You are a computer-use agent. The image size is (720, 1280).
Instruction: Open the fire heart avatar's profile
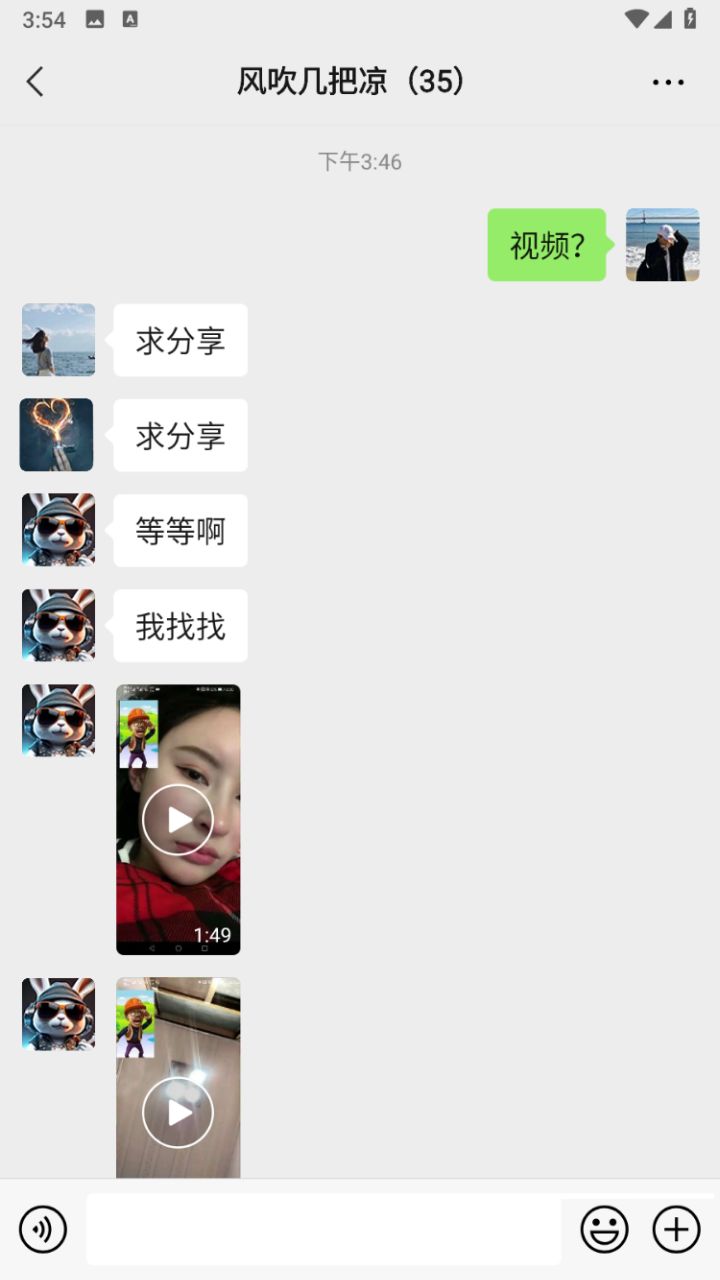(x=57, y=435)
